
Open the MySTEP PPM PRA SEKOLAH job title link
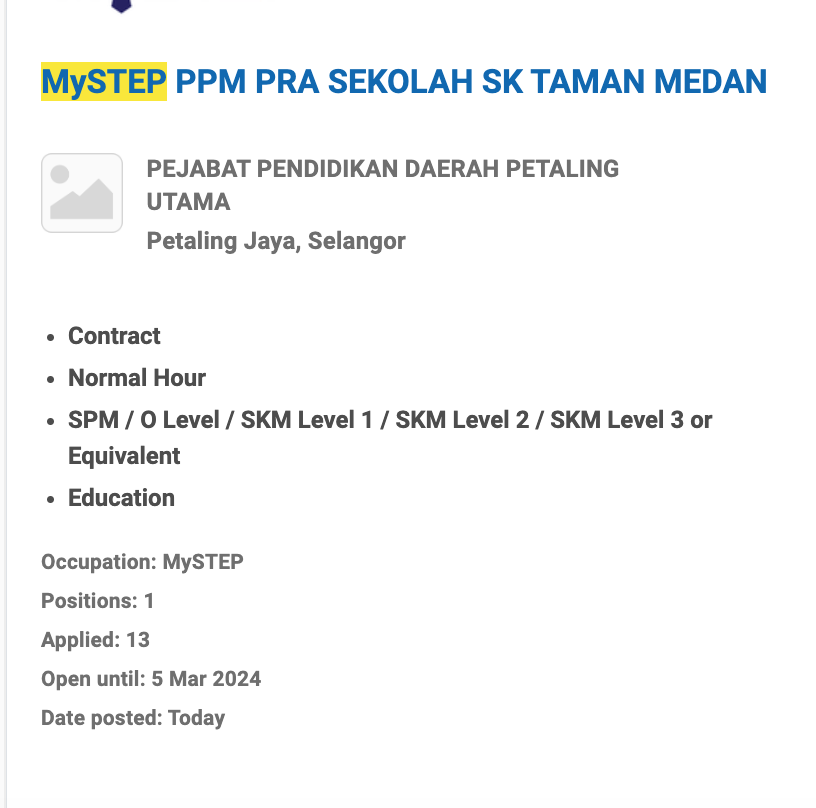coord(404,81)
